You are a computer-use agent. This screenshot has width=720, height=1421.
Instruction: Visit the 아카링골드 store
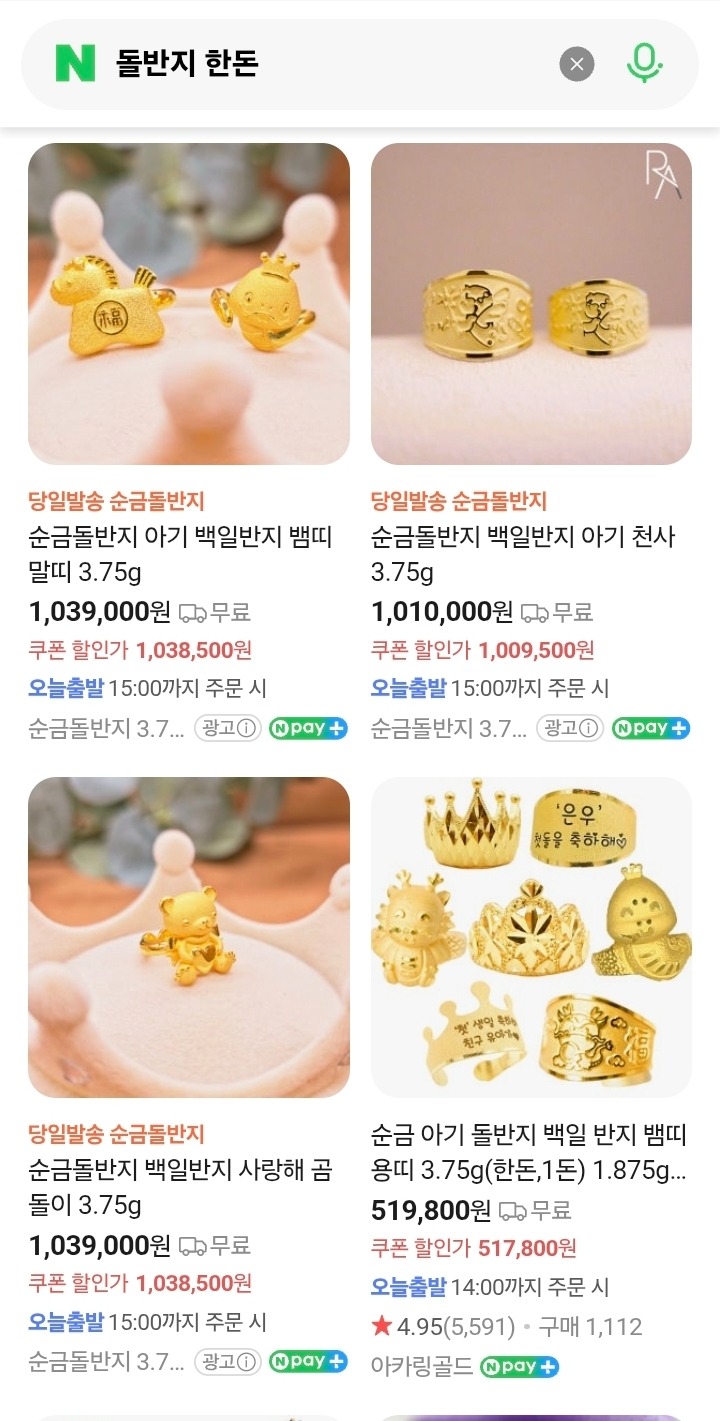[x=421, y=1366]
